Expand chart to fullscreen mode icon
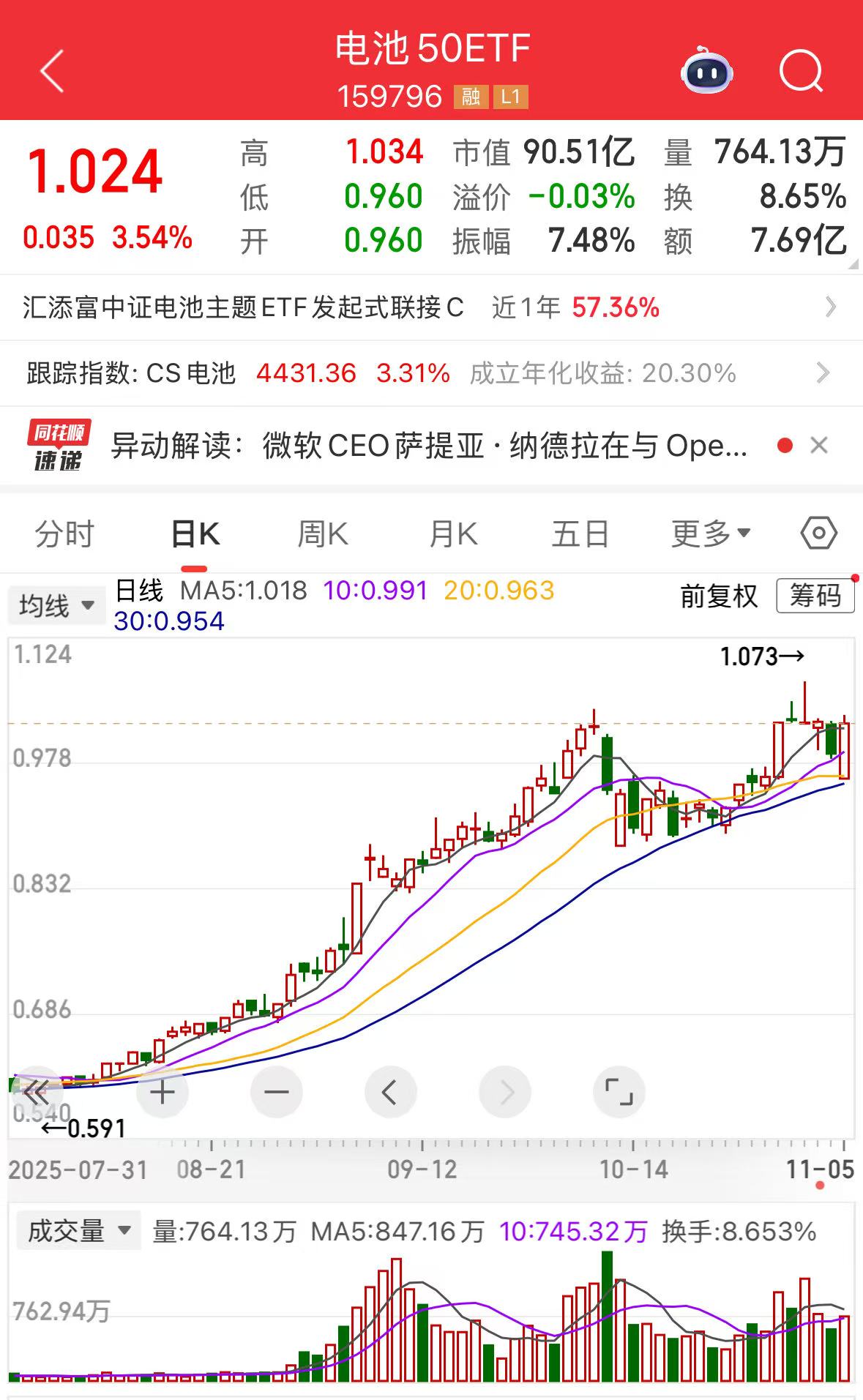Screen dimensions: 863x1400 [619, 1091]
